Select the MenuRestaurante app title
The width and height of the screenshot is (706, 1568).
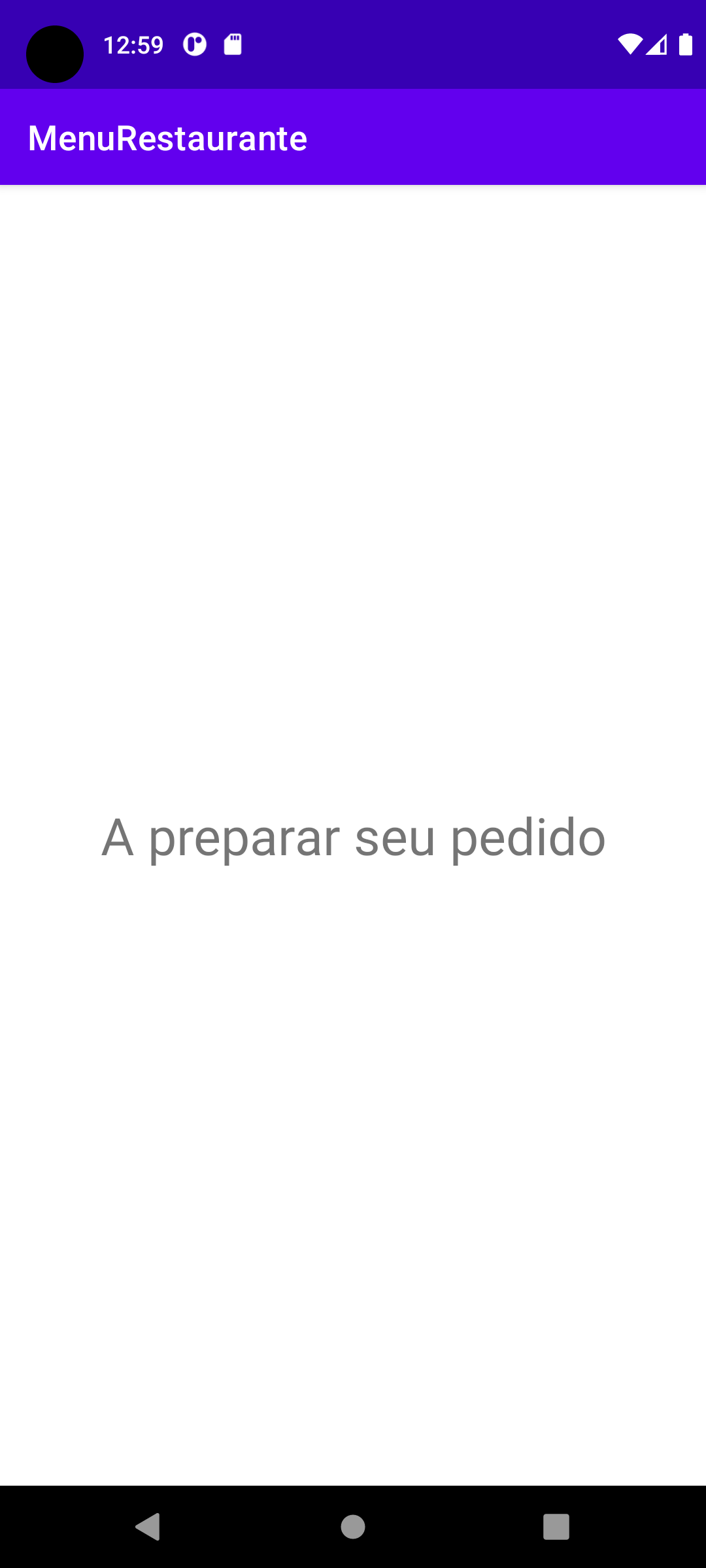[x=167, y=138]
